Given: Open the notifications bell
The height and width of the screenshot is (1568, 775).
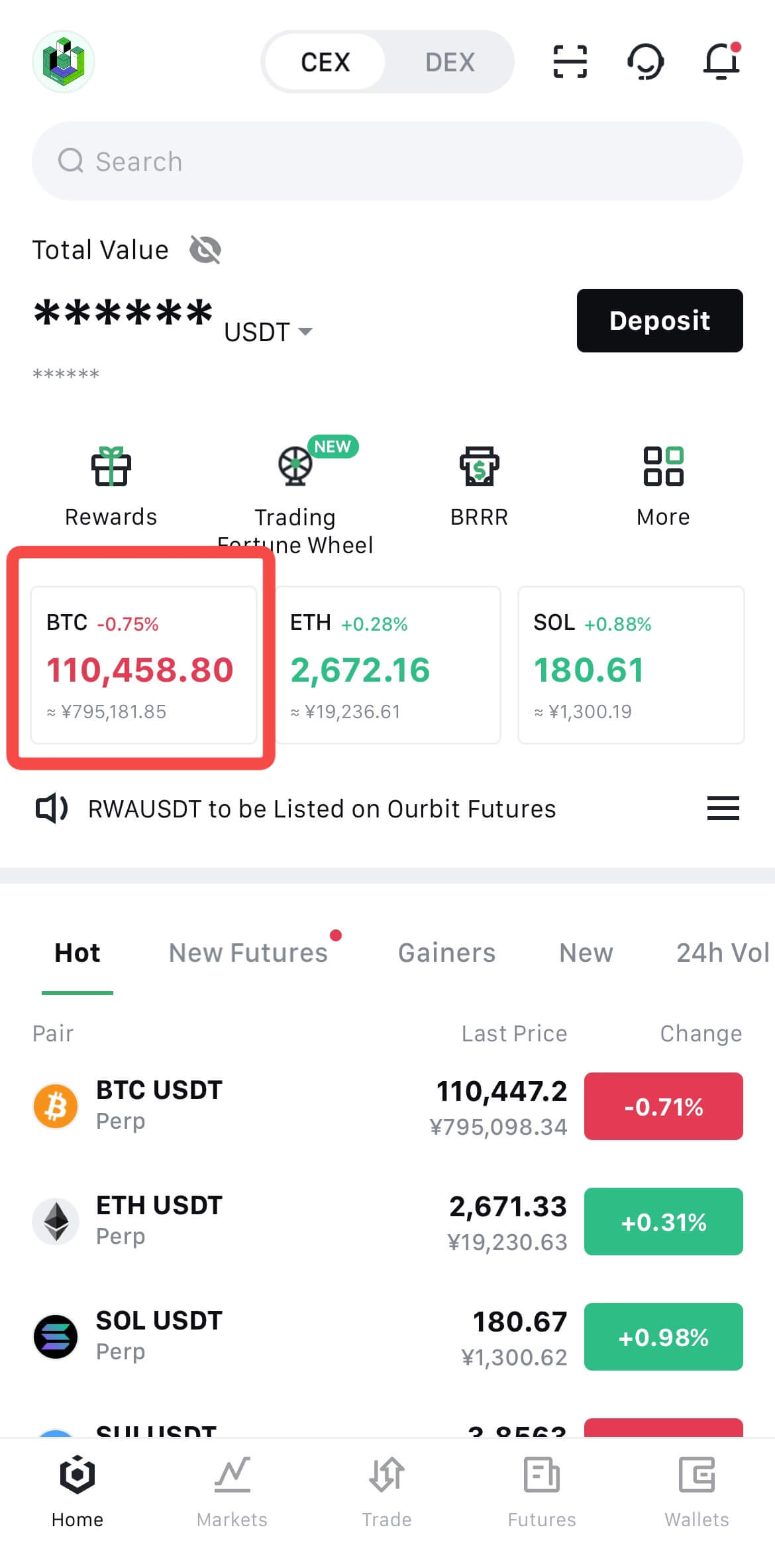Looking at the screenshot, I should coord(721,61).
